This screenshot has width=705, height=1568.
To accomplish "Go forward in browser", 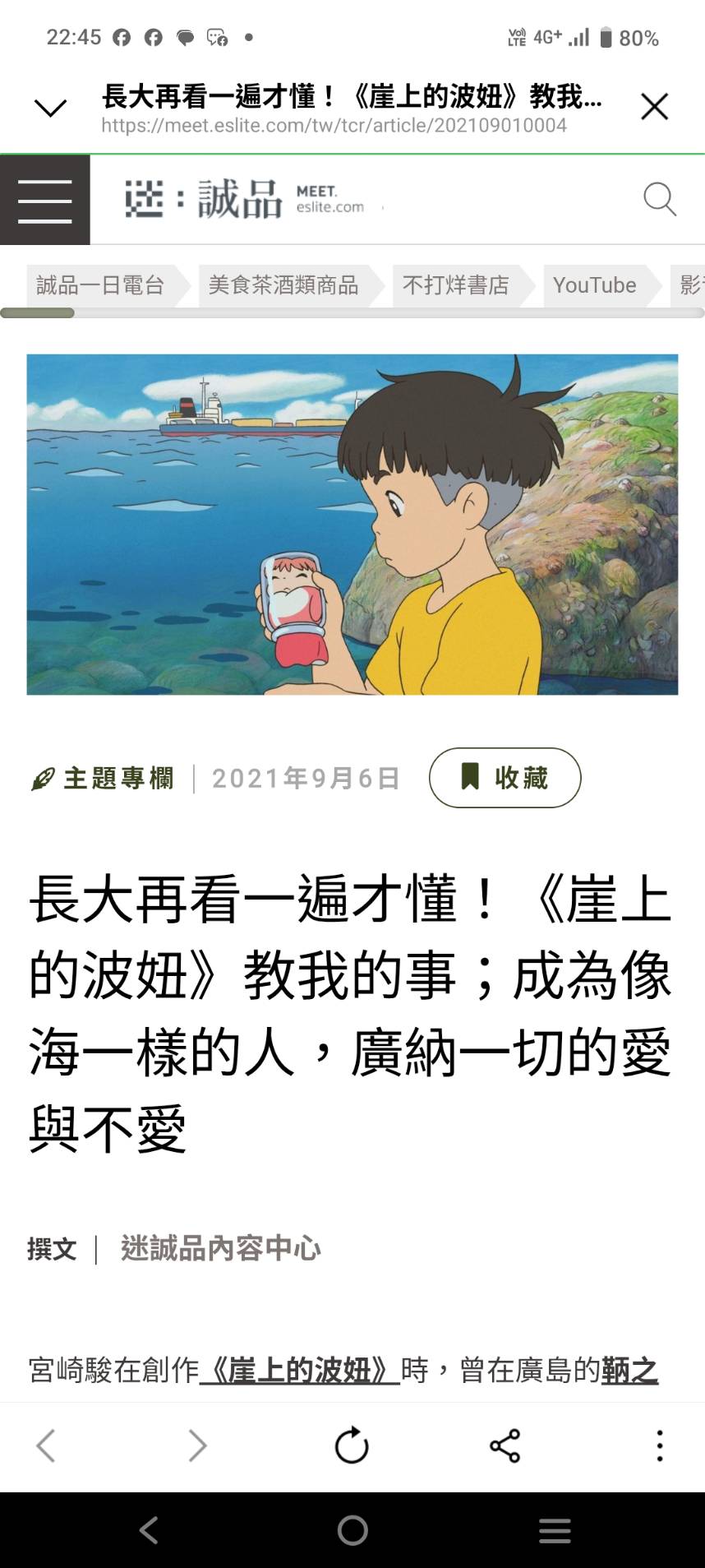I will point(197,1445).
